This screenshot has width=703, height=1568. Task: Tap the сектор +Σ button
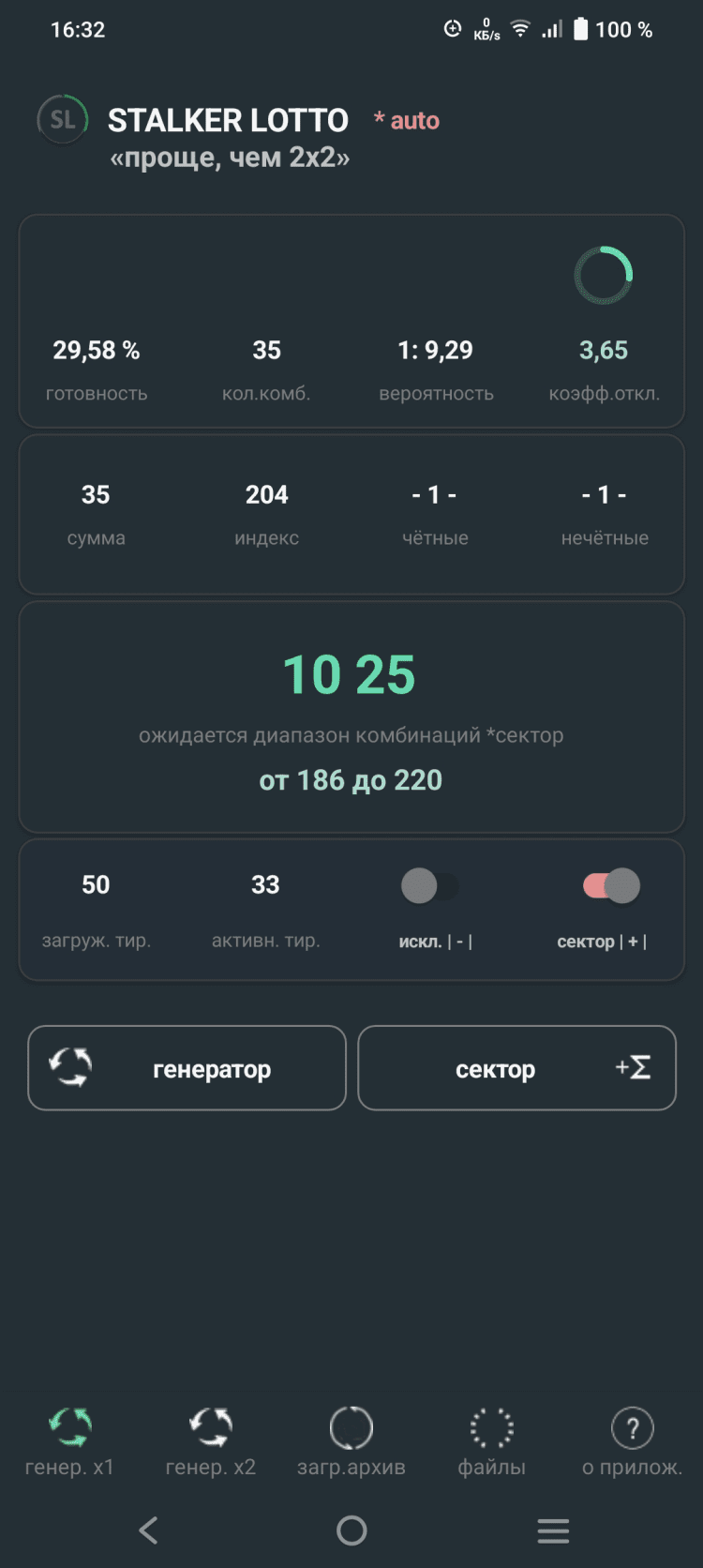click(516, 1068)
